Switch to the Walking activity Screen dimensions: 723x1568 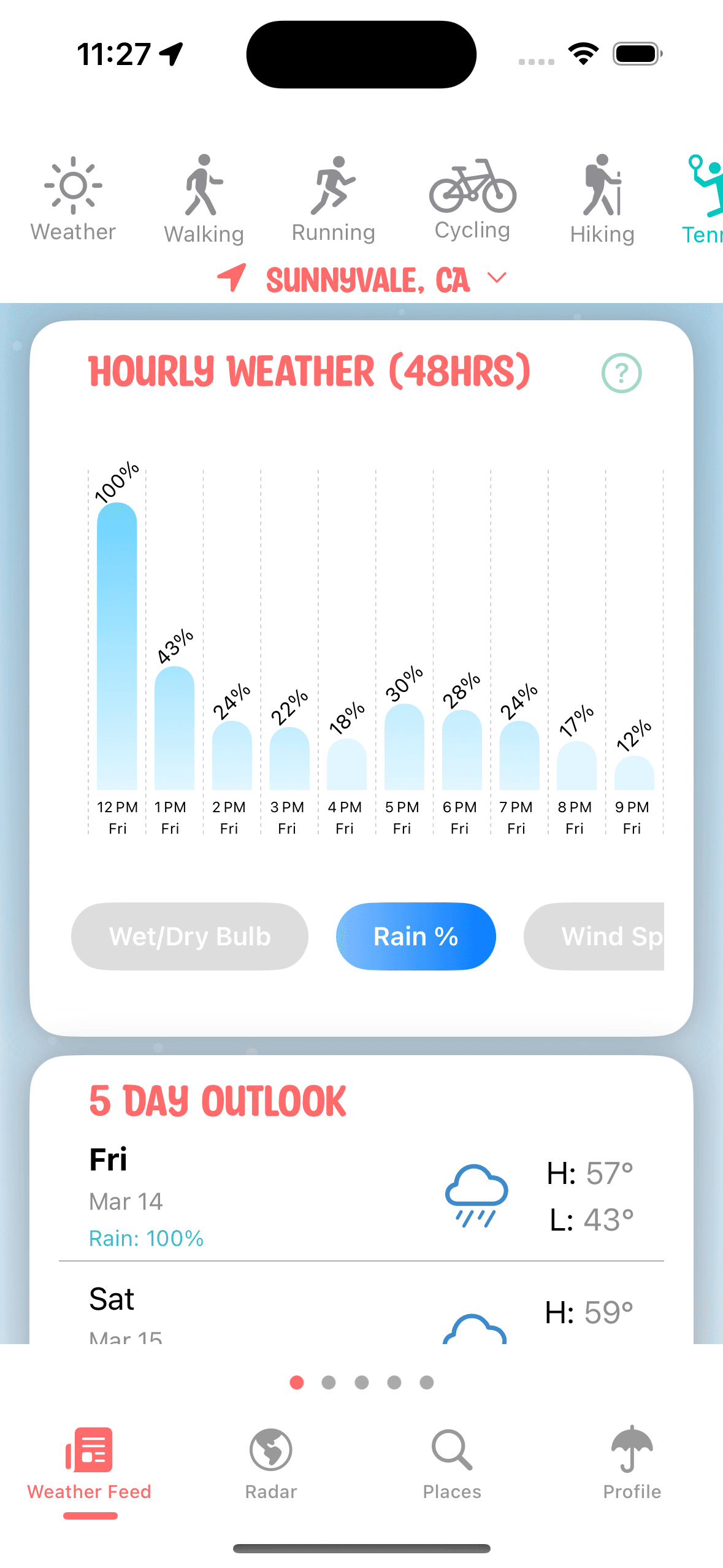click(204, 199)
